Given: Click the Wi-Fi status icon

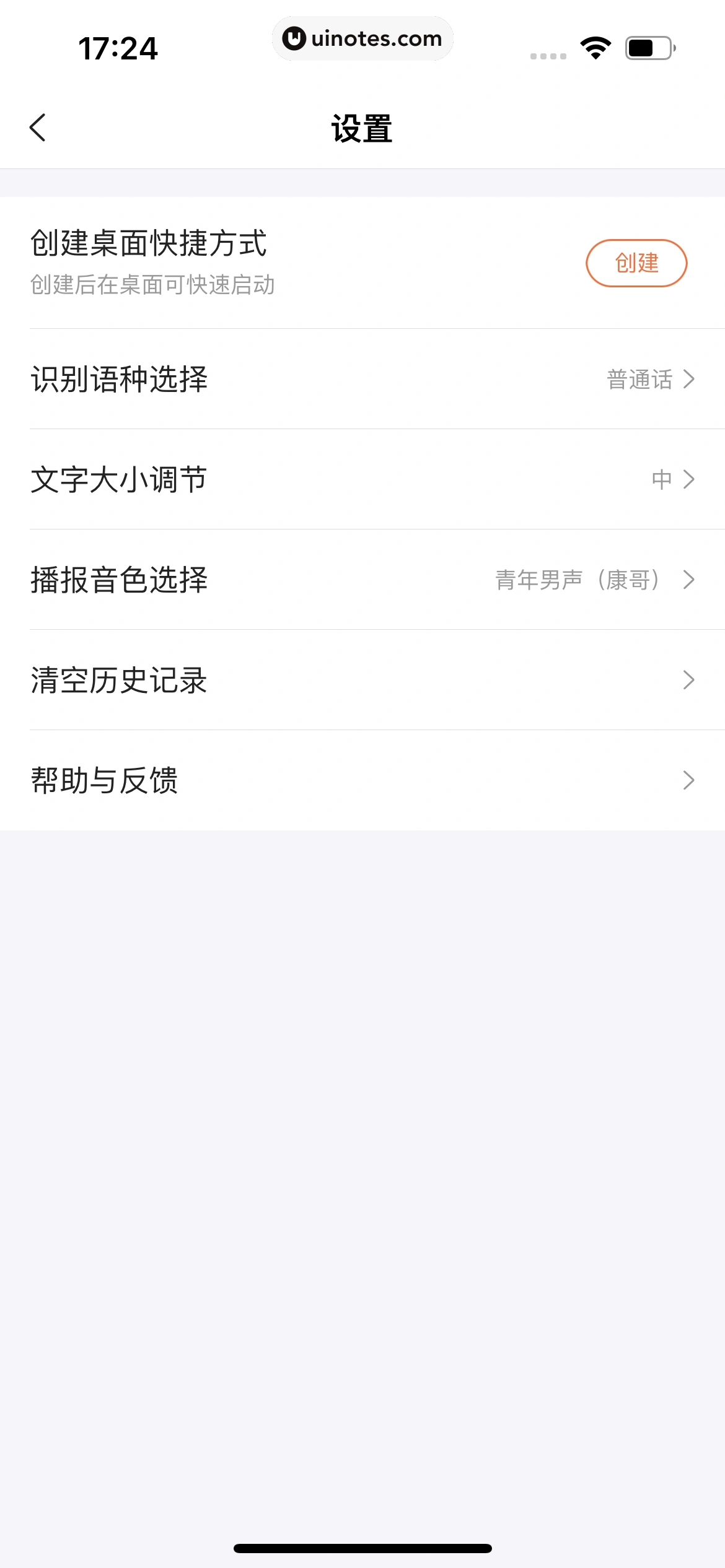Looking at the screenshot, I should 594,50.
